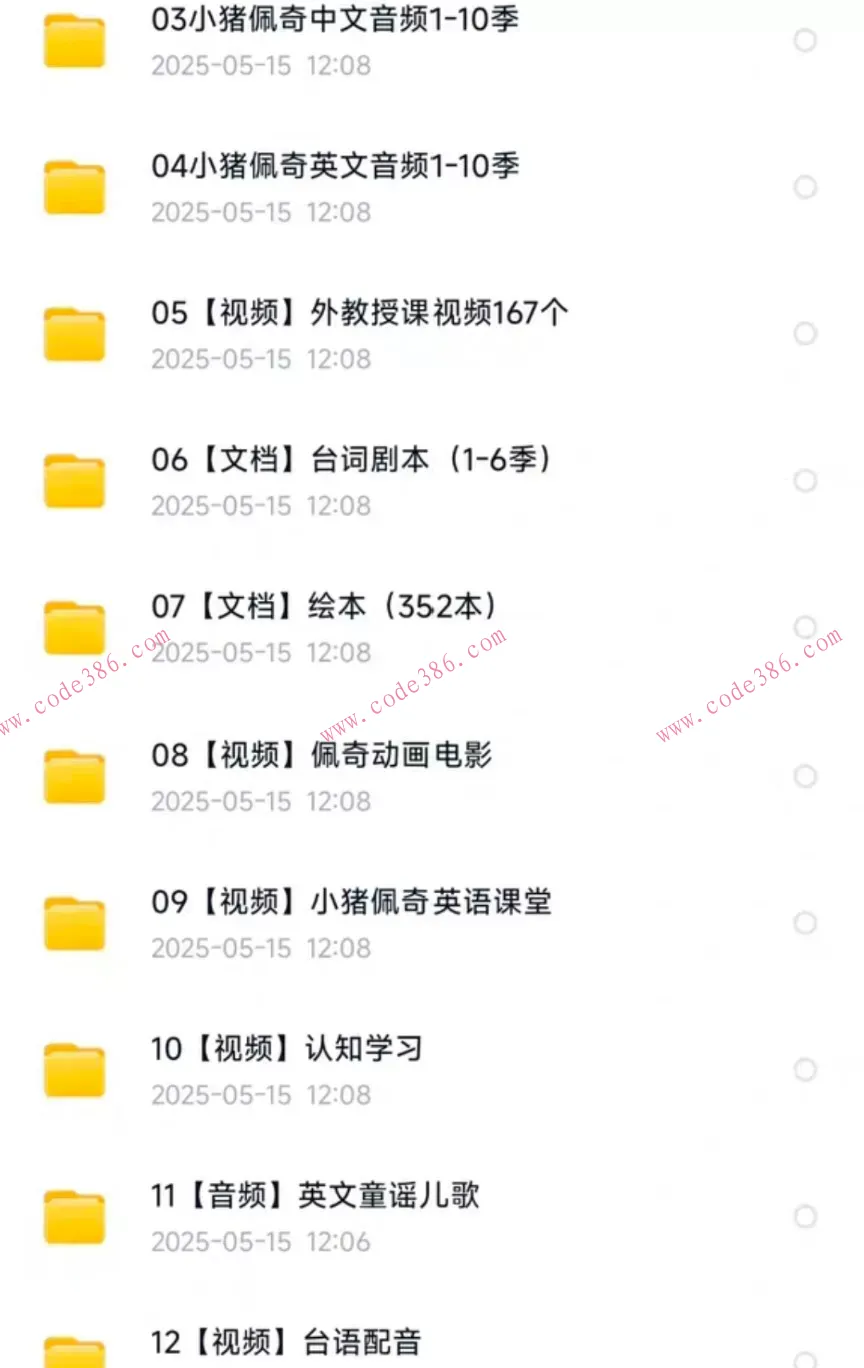
Task: Mark the 10 认知学习 folder as selected
Action: (805, 1070)
